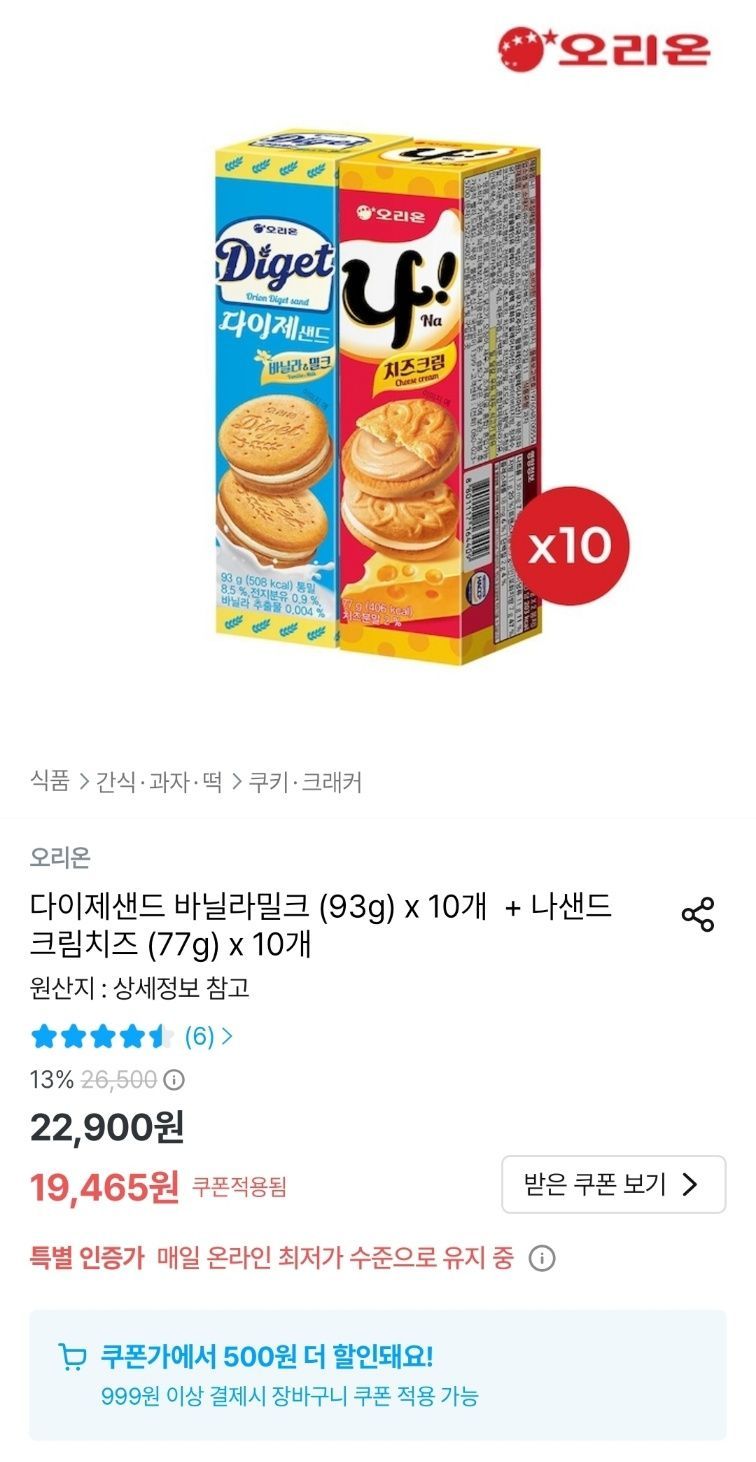Screen dimensions: 756x1462
Task: Show info about 특별 인증가
Action: [541, 1258]
